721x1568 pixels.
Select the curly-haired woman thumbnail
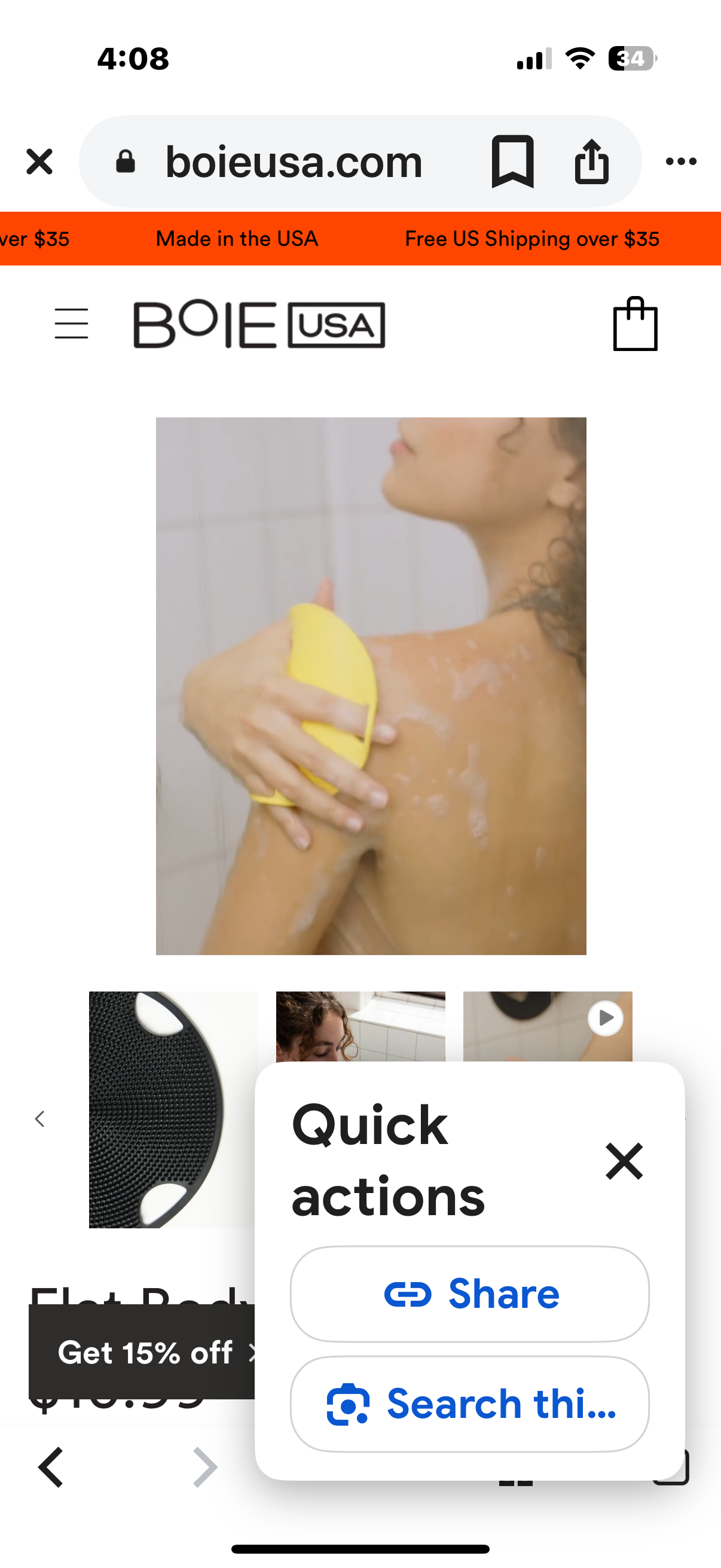[x=360, y=1026]
